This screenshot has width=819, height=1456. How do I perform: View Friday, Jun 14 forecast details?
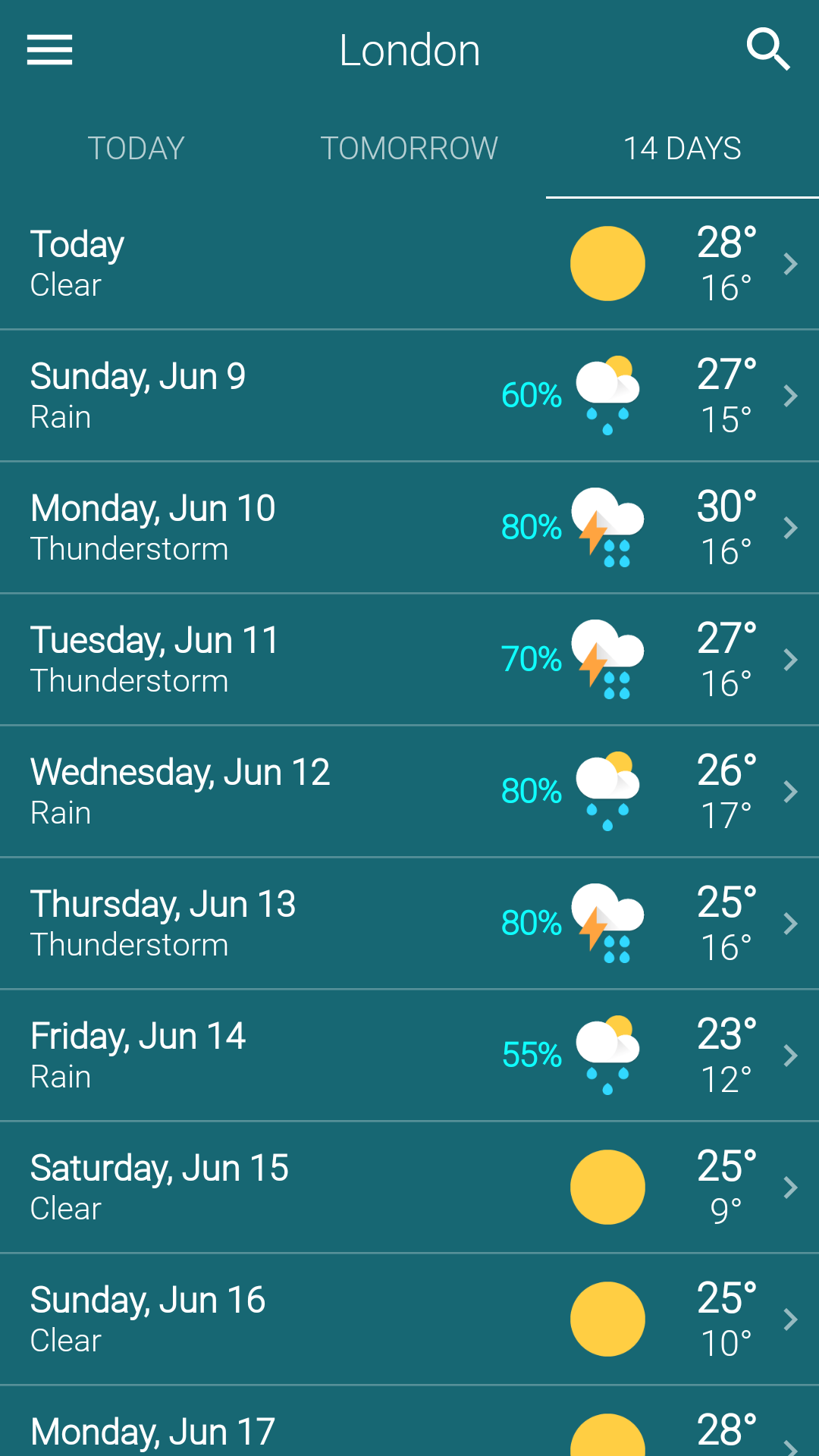pyautogui.click(x=409, y=1056)
